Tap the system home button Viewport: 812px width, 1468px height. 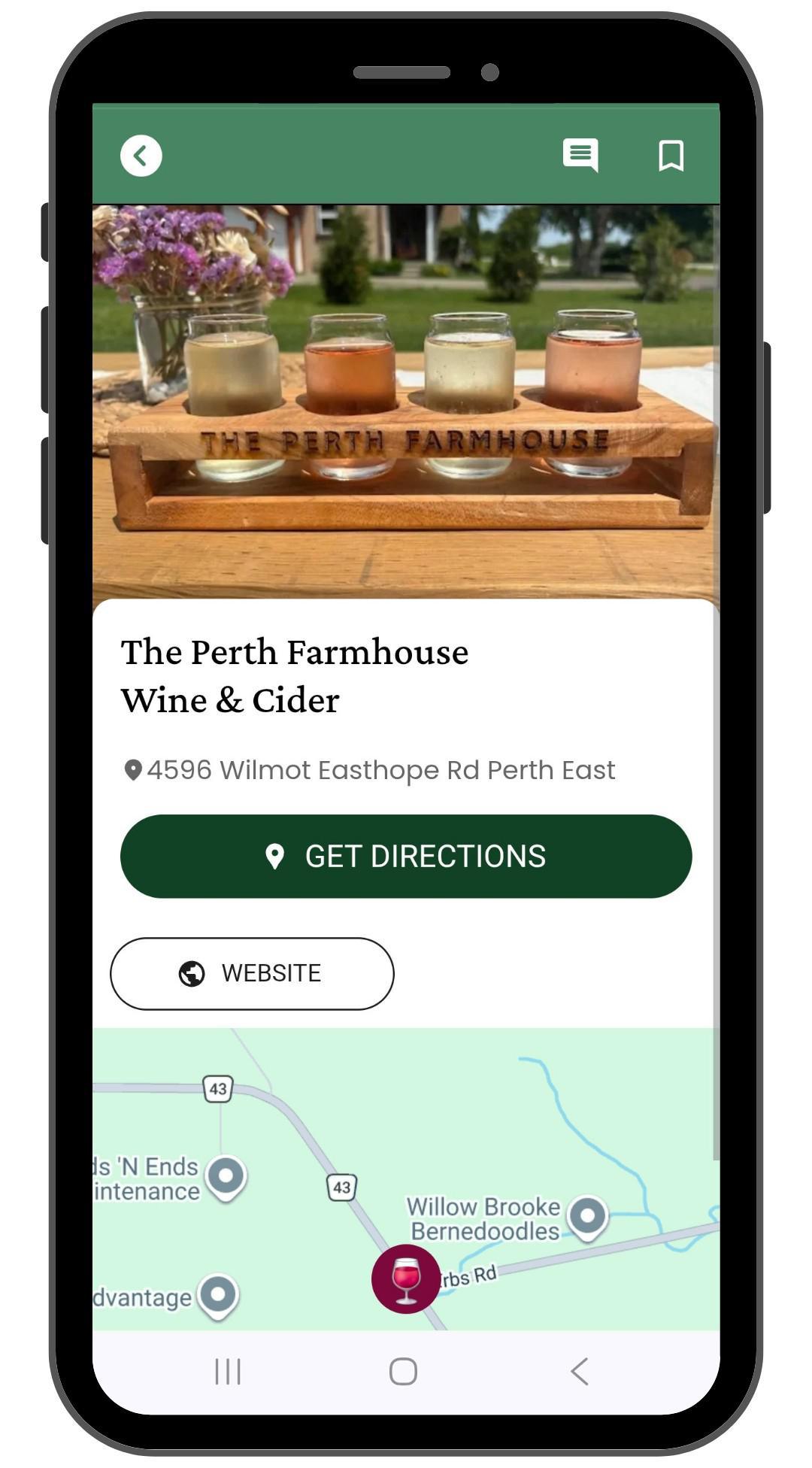[x=404, y=1371]
